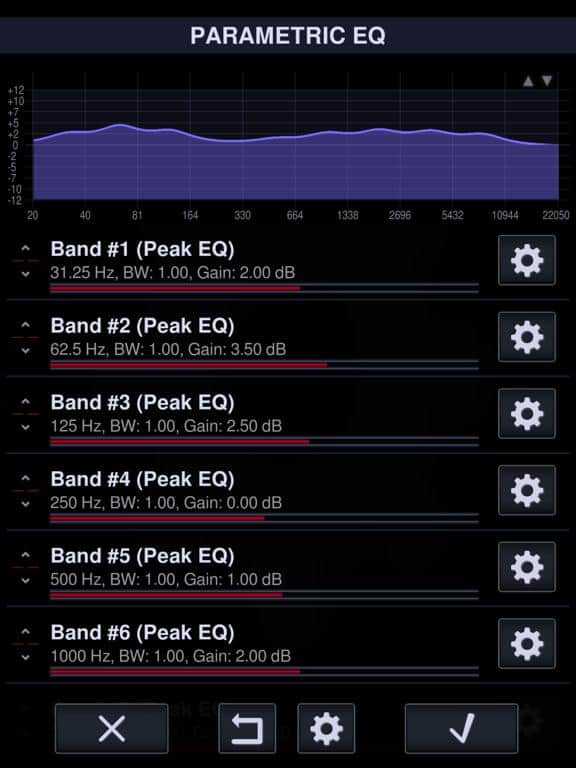Tap the up chevron beside Band #4
Screen dimensions: 576x768
[x=25, y=478]
